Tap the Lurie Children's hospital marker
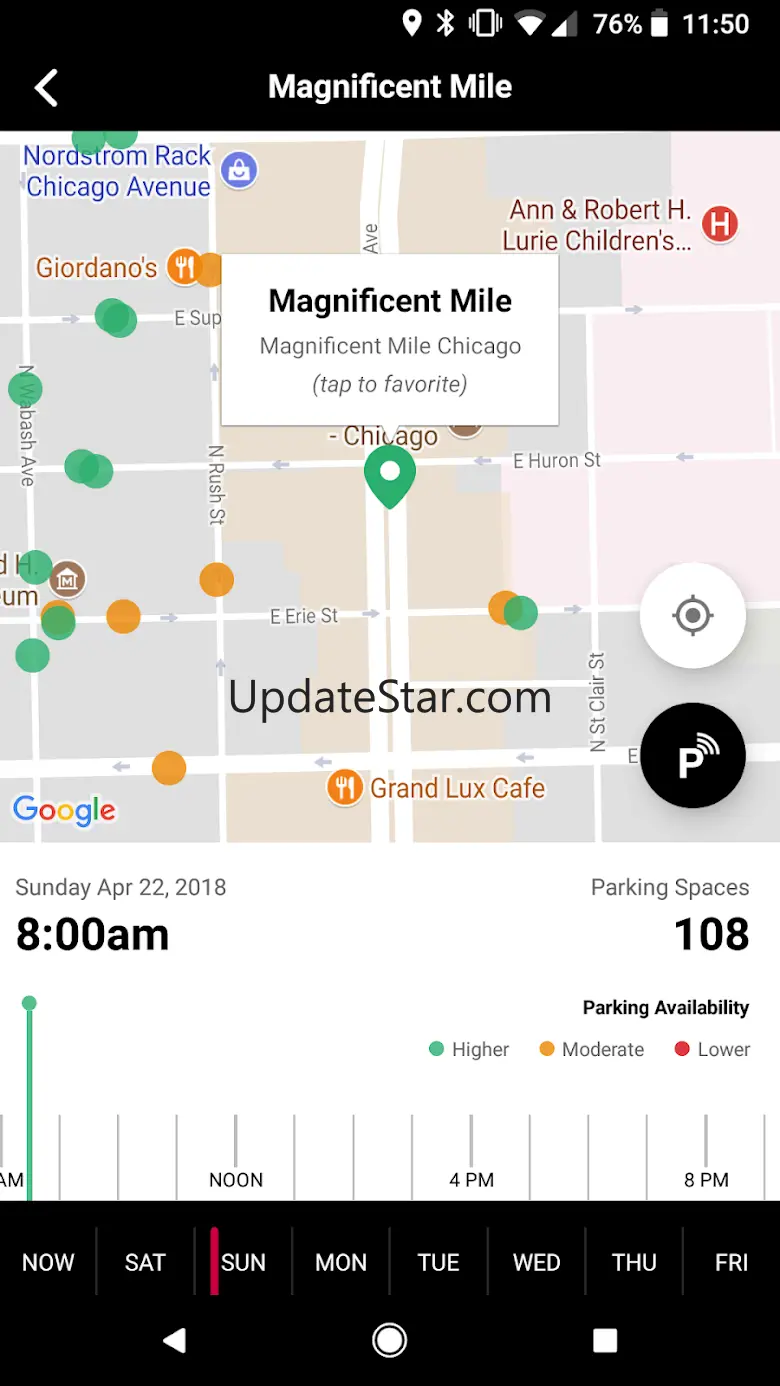This screenshot has height=1386, width=780. tap(719, 224)
